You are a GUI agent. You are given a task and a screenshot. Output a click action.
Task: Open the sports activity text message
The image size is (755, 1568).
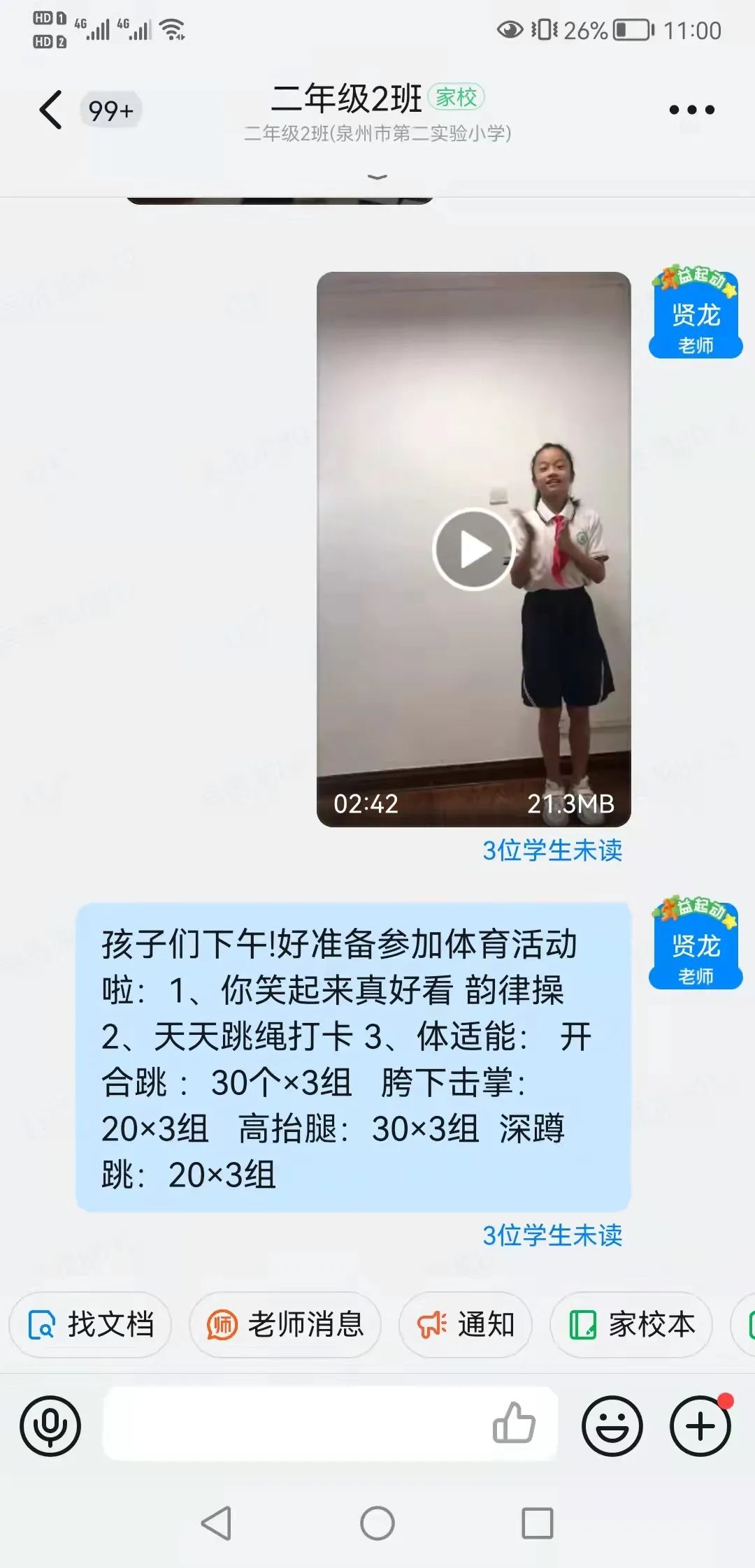point(353,1057)
